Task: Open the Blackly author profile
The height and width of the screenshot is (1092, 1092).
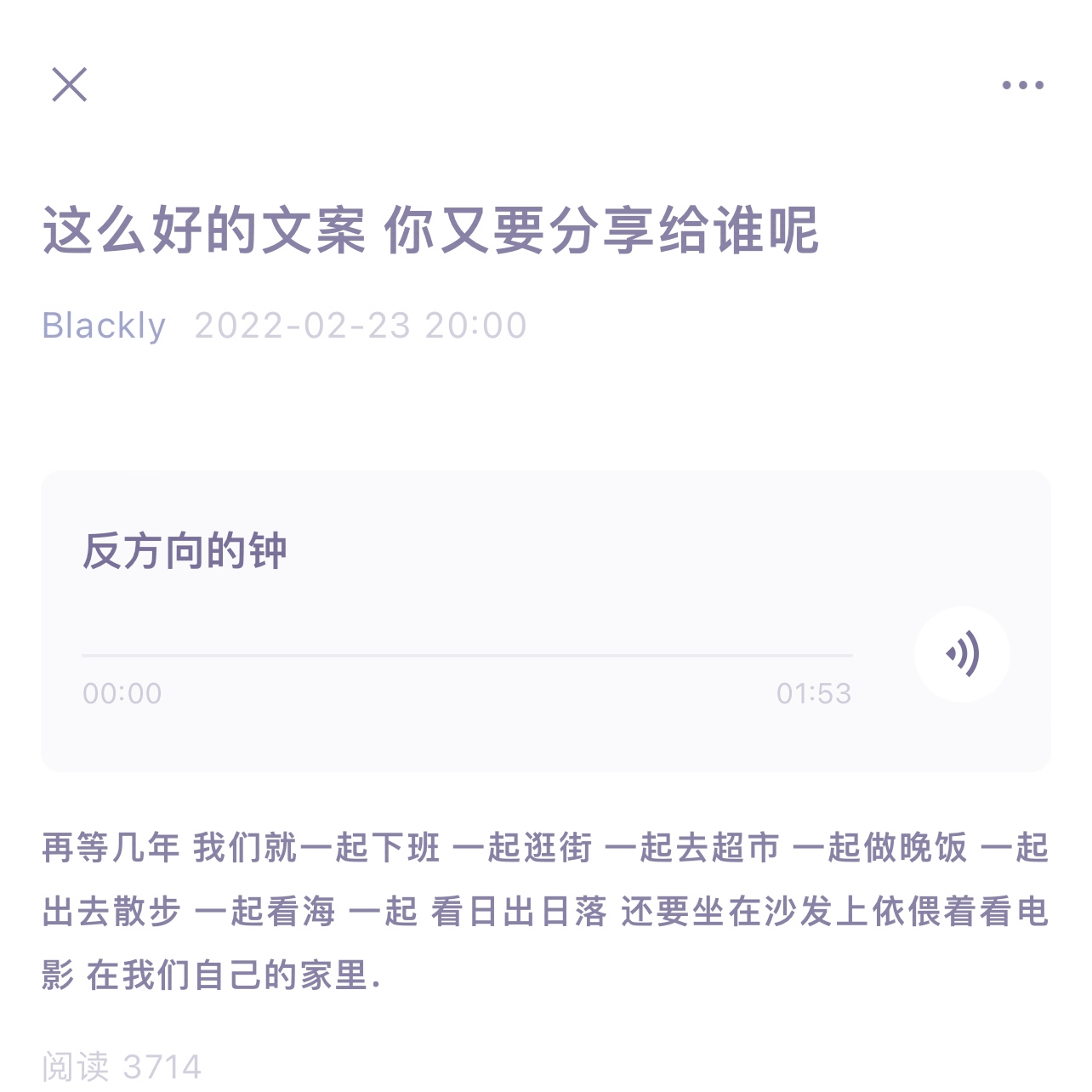Action: 104,326
